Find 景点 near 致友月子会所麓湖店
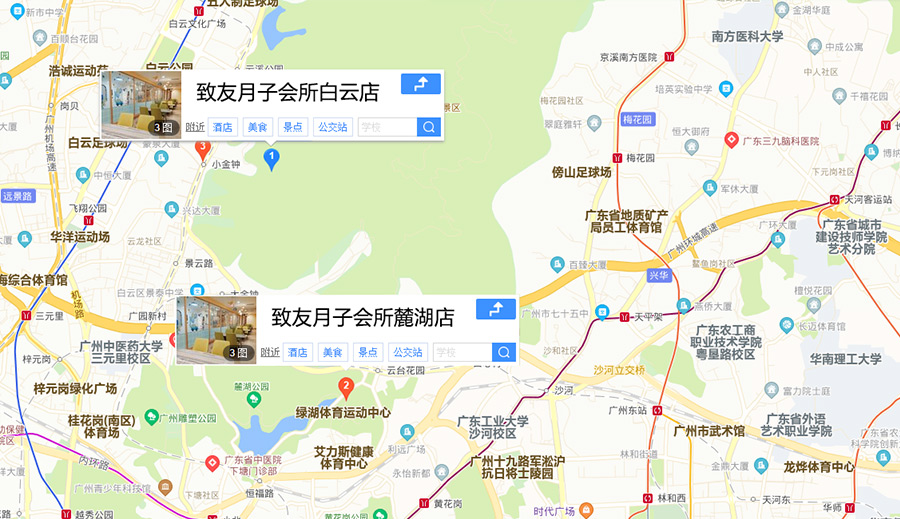 point(367,352)
